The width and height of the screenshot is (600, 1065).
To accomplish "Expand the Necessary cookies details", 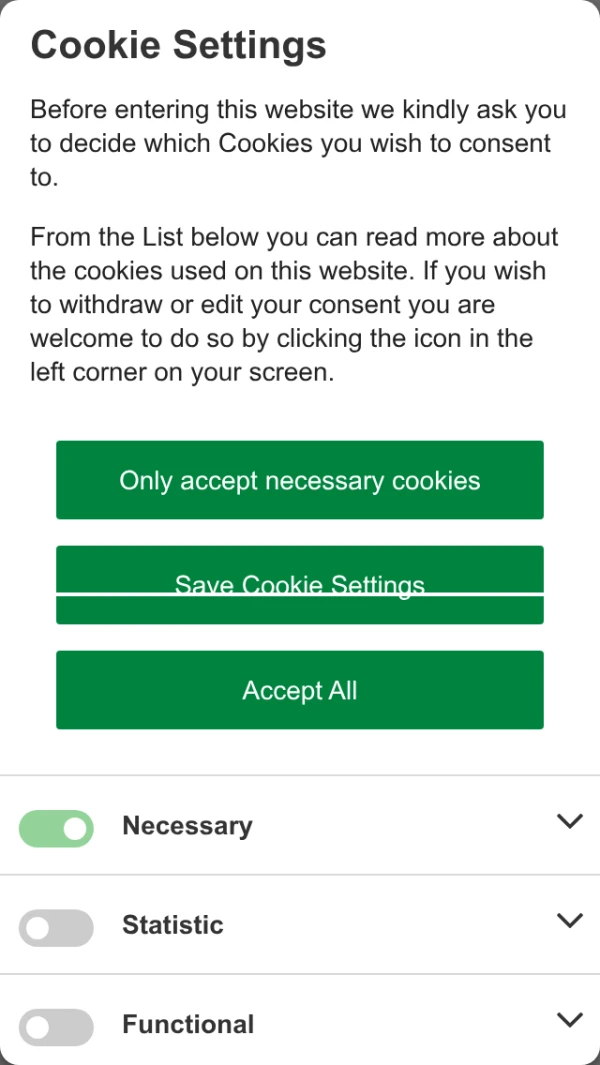I will coord(569,821).
